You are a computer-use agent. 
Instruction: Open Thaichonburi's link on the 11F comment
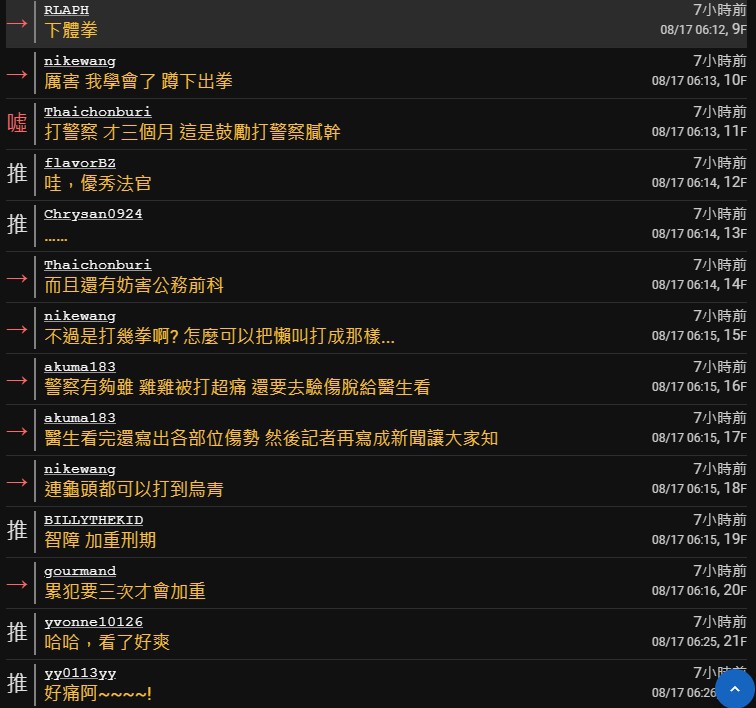pos(98,112)
